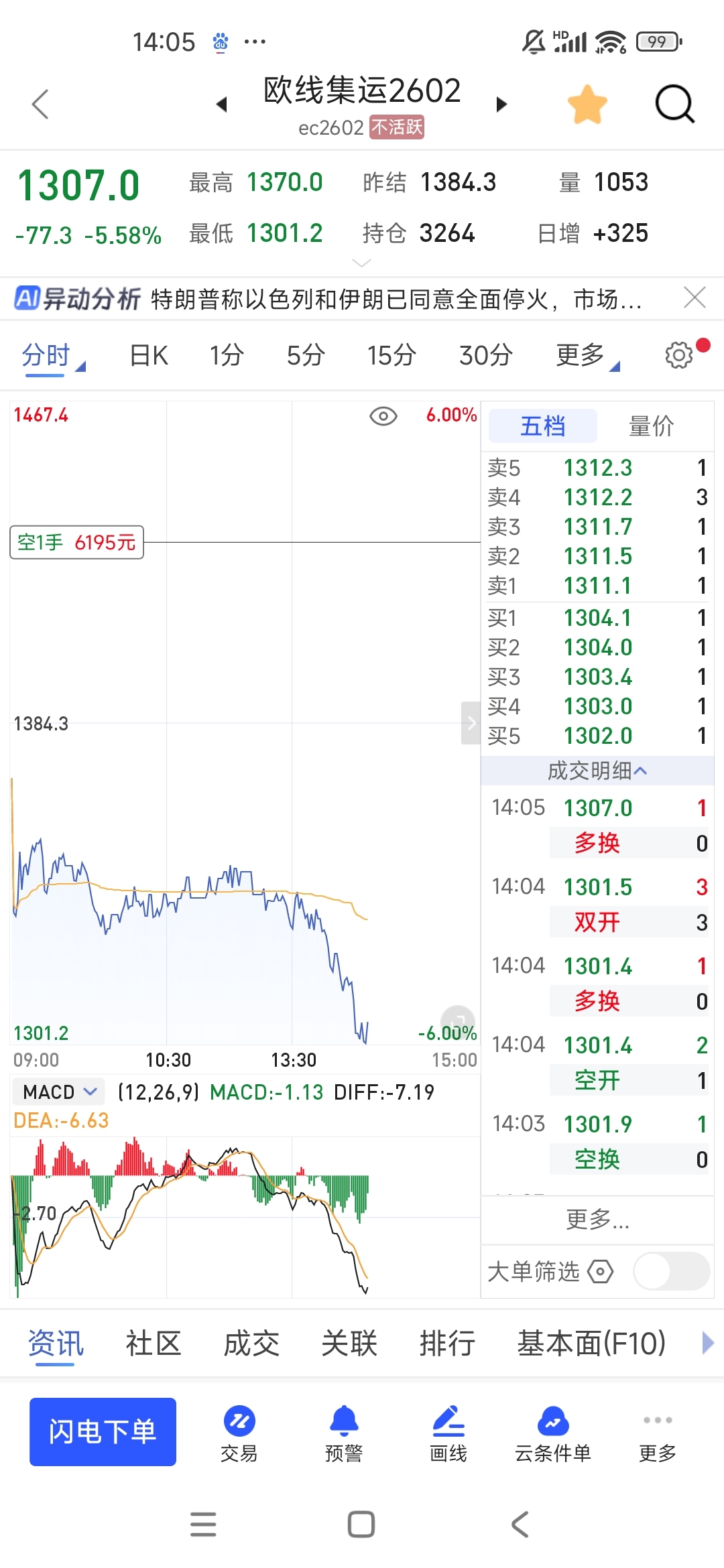Screen dimensions: 724x1568
Task: Switch to the 日K chart tab
Action: pyautogui.click(x=149, y=356)
